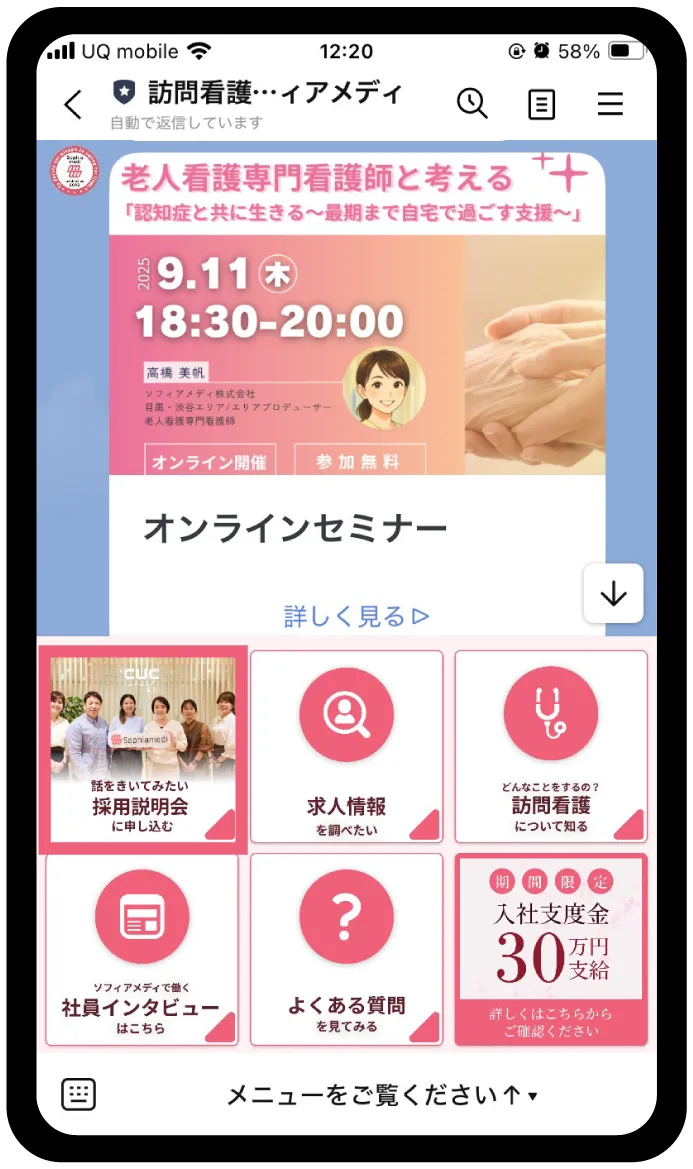Open the 社員インタビュー tile
Screen dimensions: 693x1169
[x=142, y=948]
